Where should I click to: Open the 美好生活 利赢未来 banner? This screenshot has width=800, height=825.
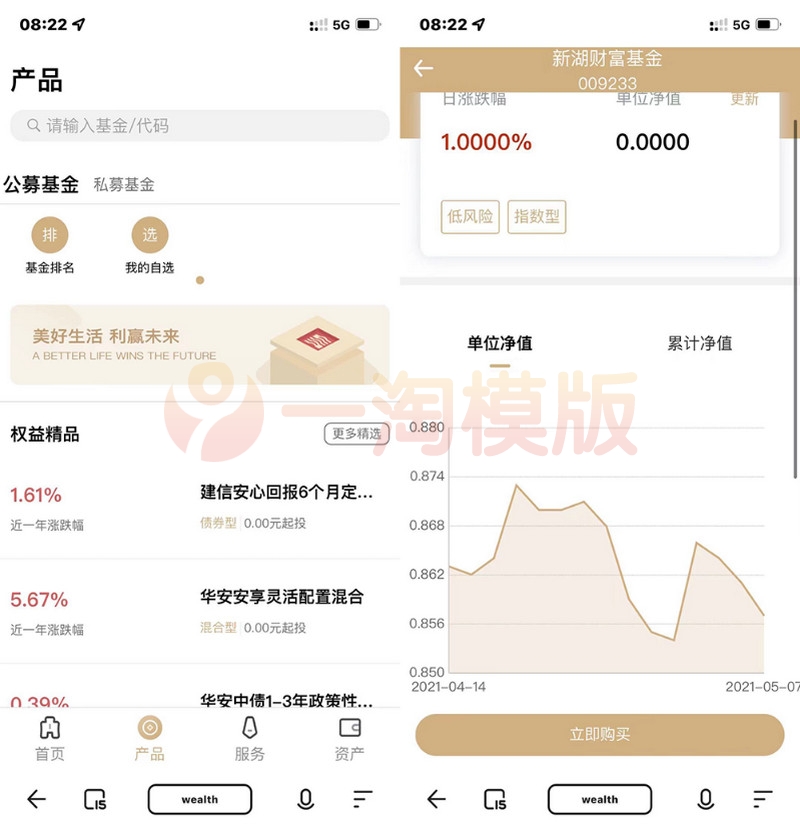coord(199,346)
